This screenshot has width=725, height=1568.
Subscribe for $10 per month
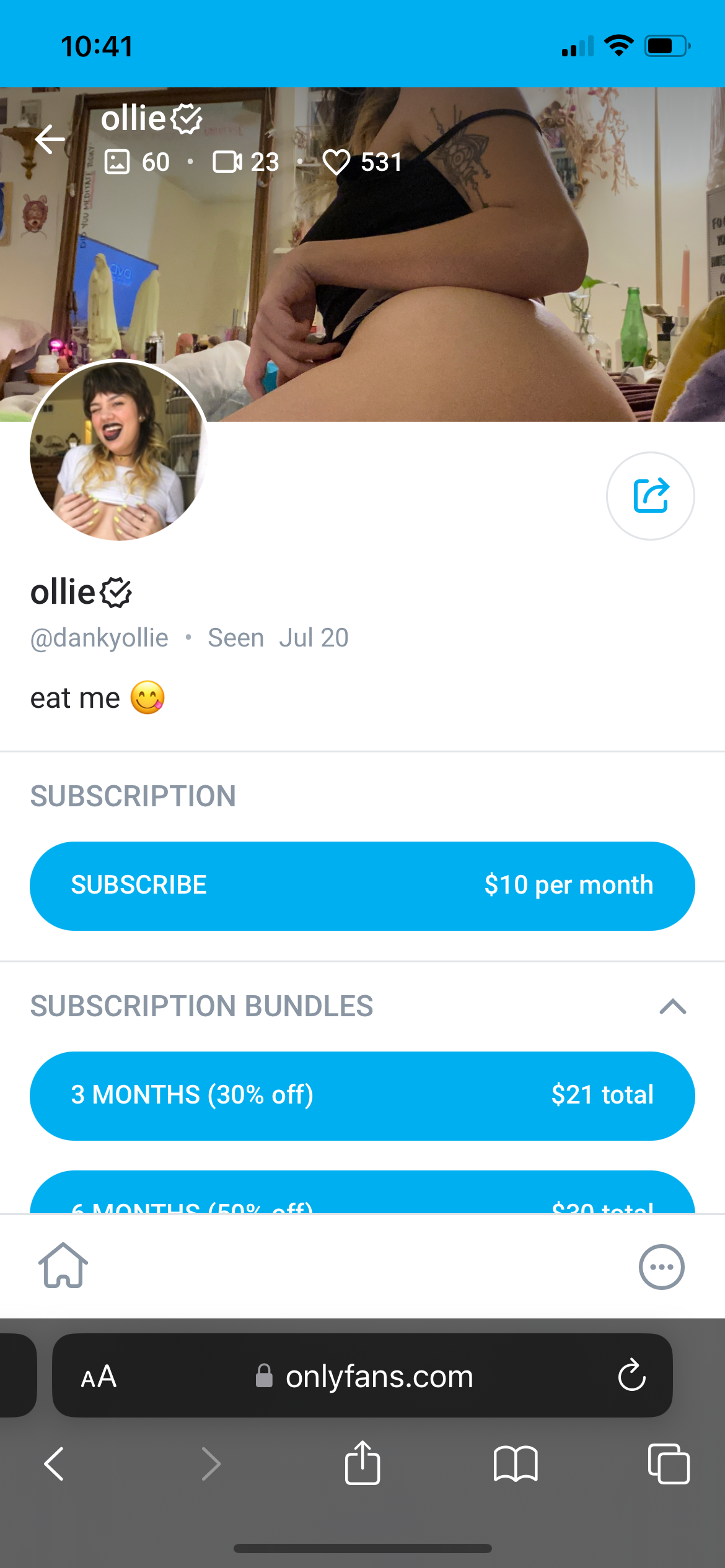362,886
